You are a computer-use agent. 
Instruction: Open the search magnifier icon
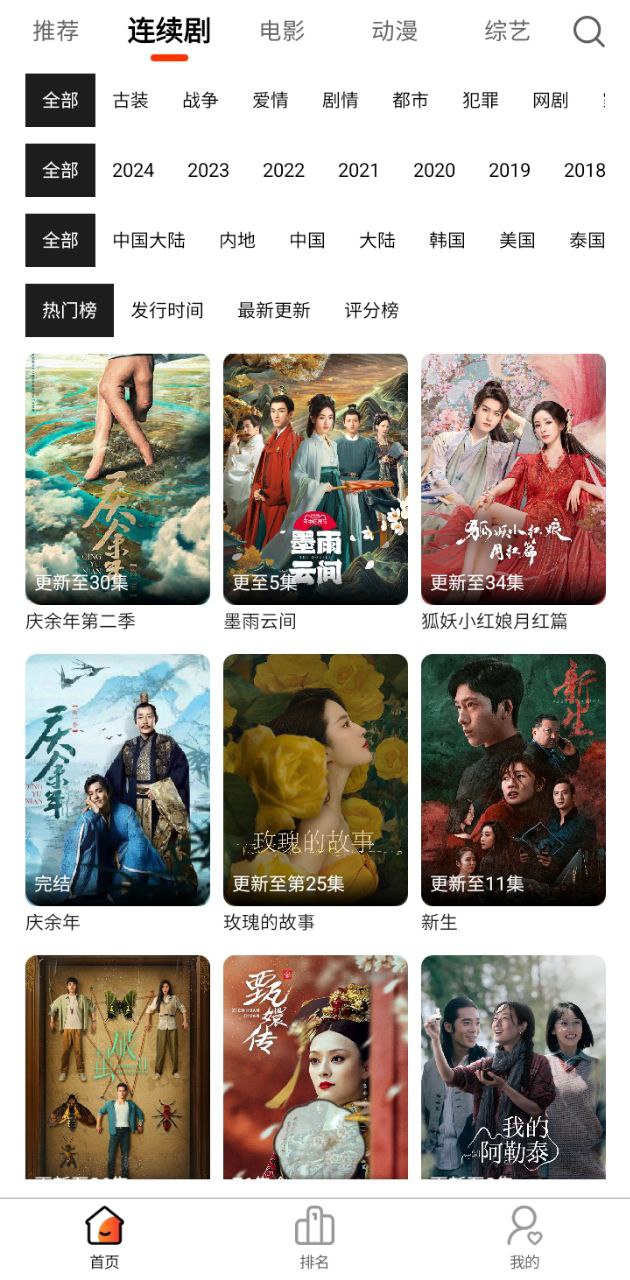tap(588, 32)
